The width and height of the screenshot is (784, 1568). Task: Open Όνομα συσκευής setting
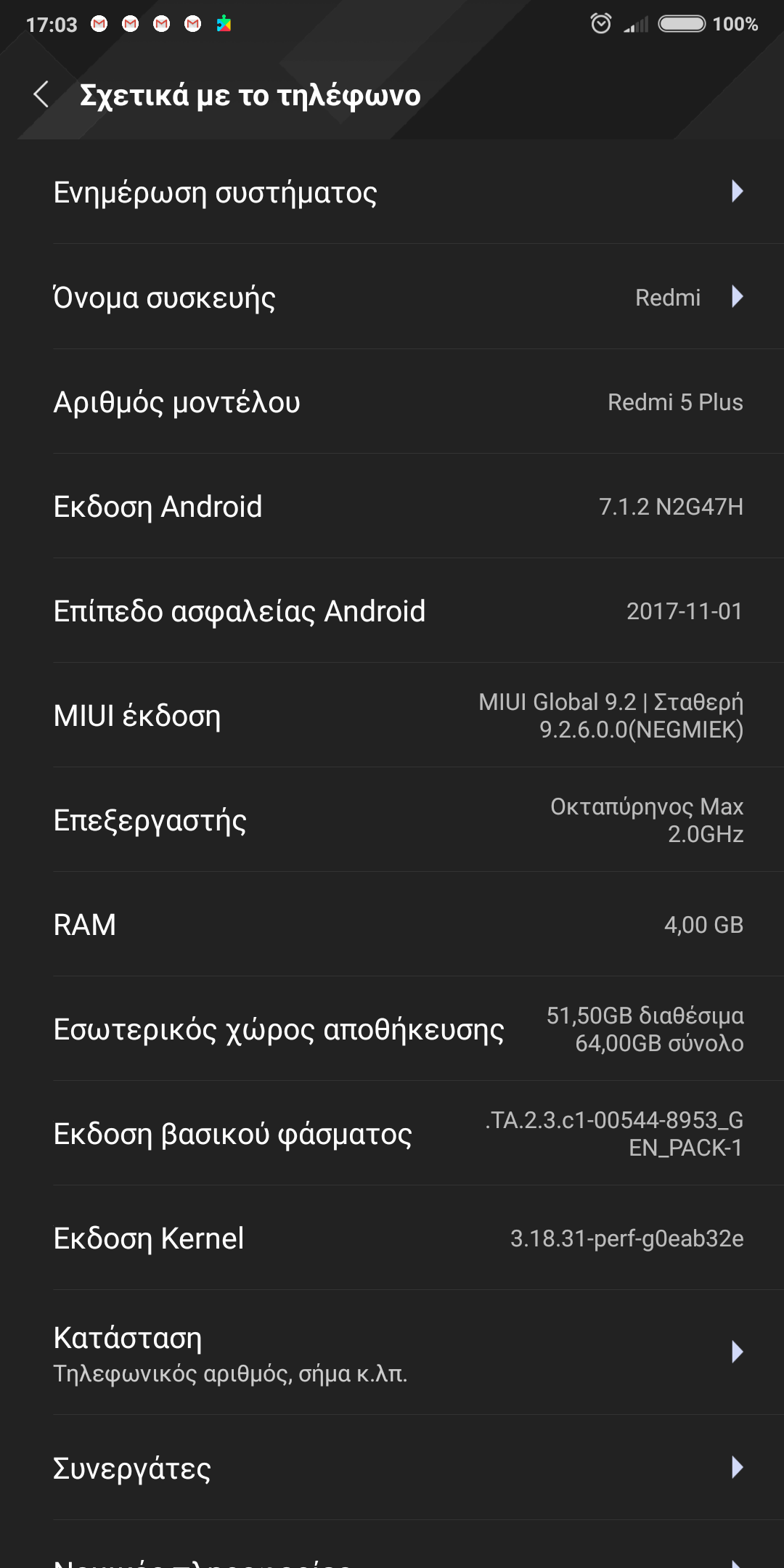tap(392, 298)
